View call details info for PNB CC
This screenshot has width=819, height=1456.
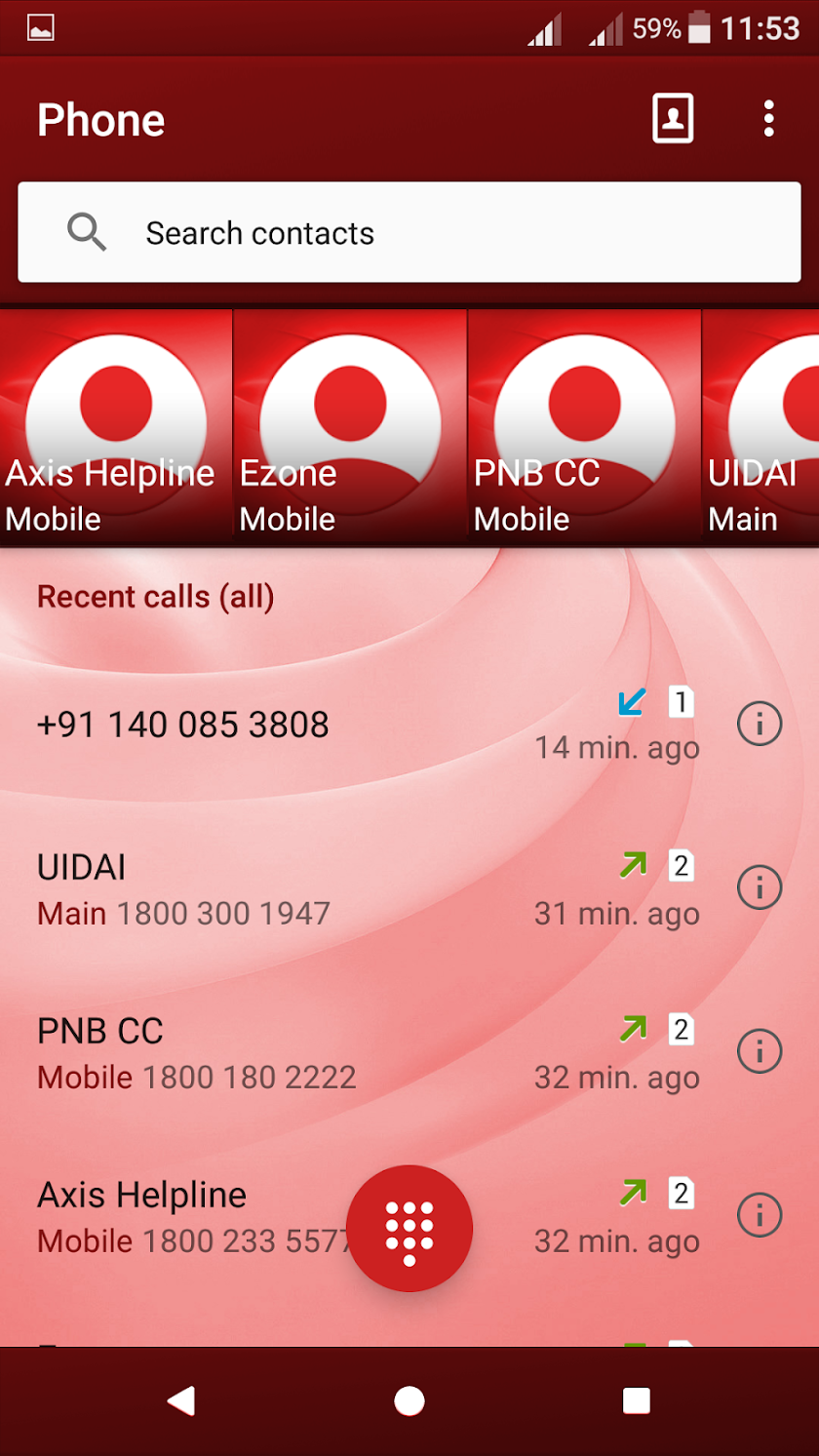pyautogui.click(x=760, y=1051)
